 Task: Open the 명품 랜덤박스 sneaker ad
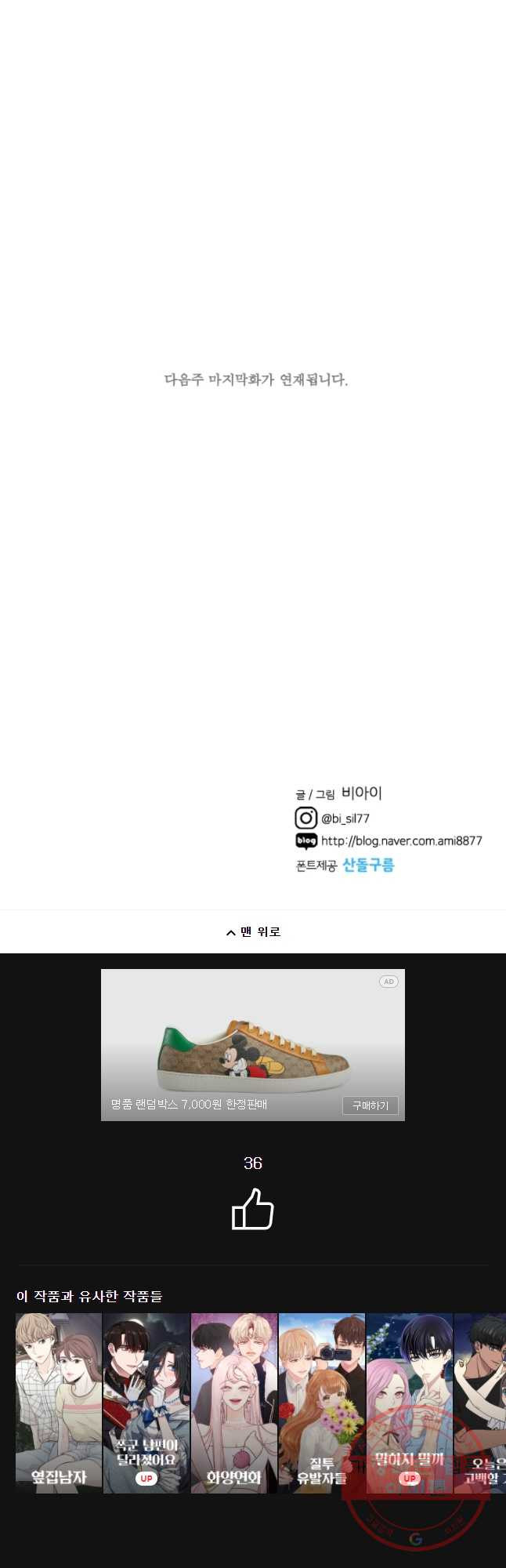pos(252,1043)
